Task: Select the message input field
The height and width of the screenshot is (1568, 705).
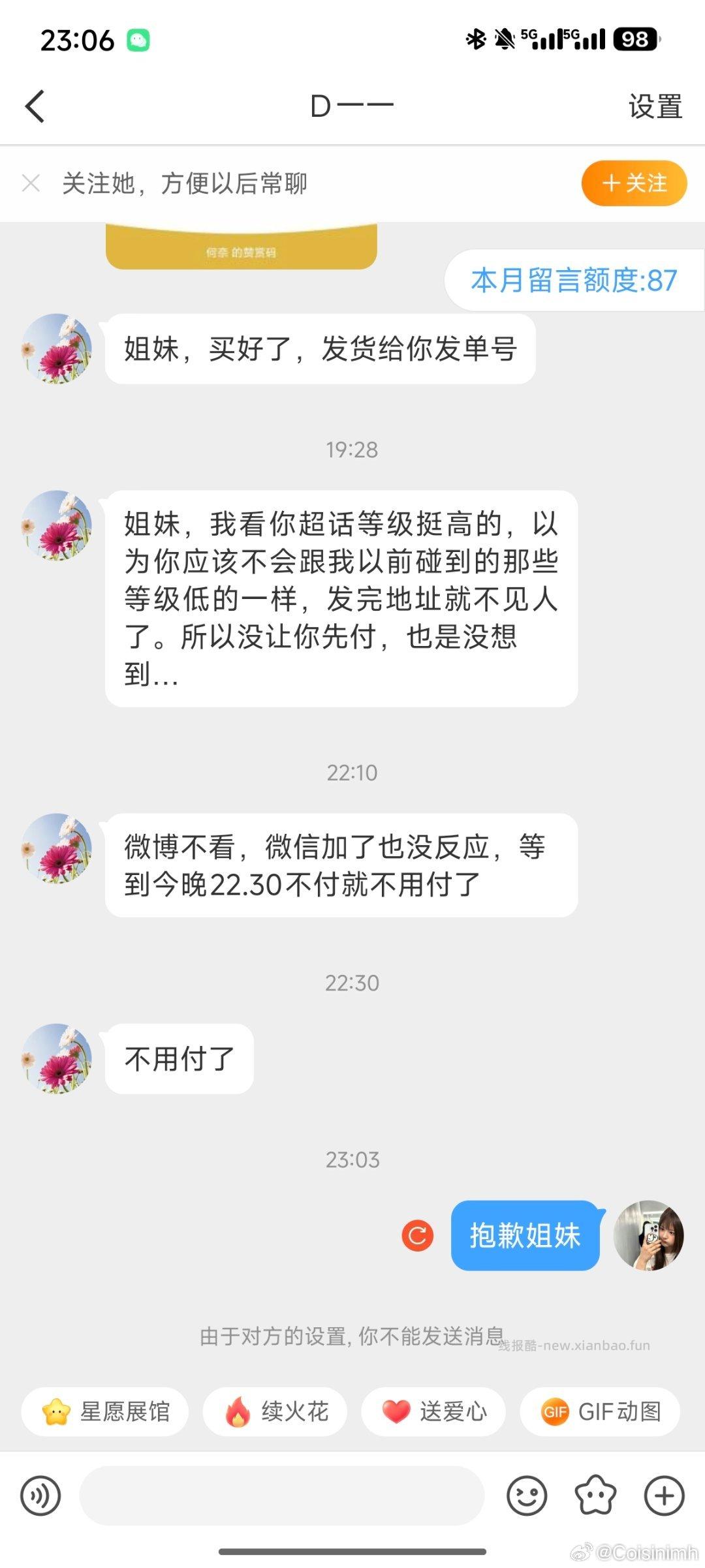Action: tap(281, 1496)
